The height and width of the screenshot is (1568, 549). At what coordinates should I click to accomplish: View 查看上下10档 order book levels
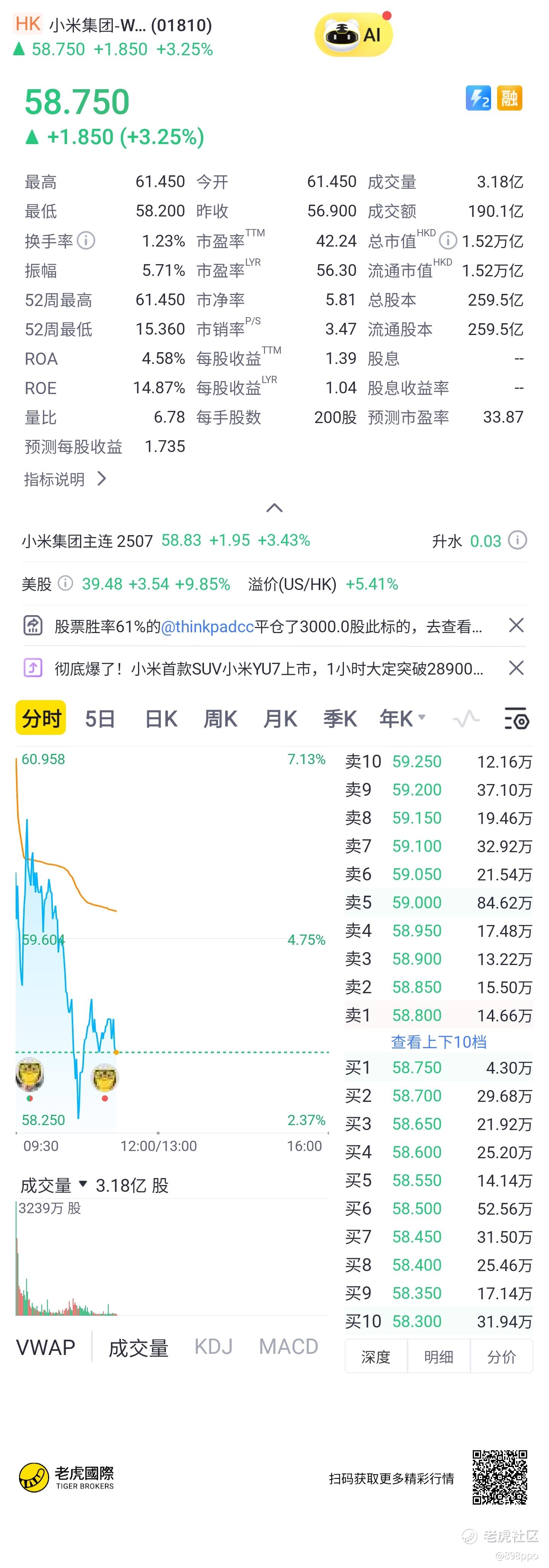(438, 1042)
